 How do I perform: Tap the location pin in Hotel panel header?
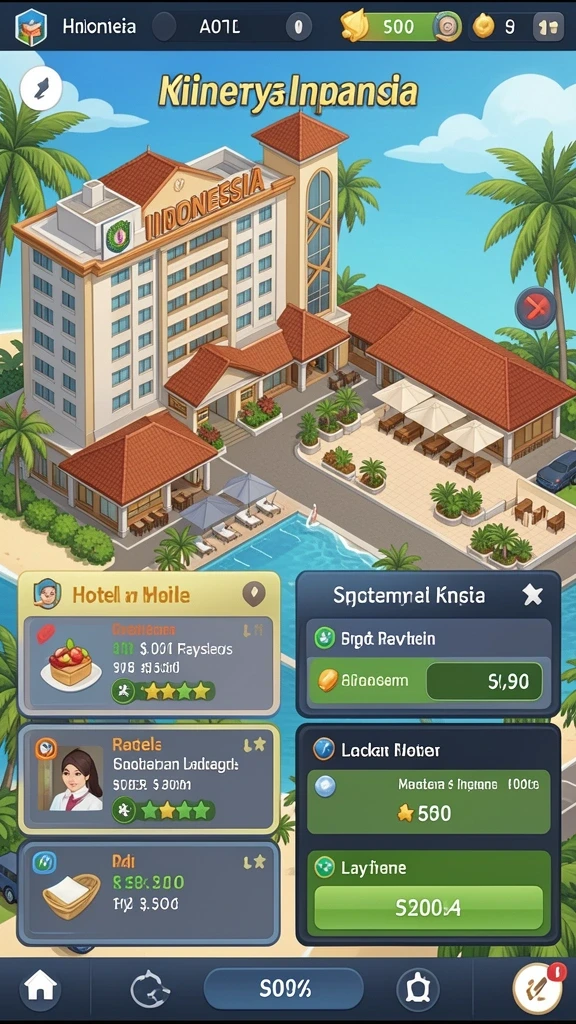253,594
